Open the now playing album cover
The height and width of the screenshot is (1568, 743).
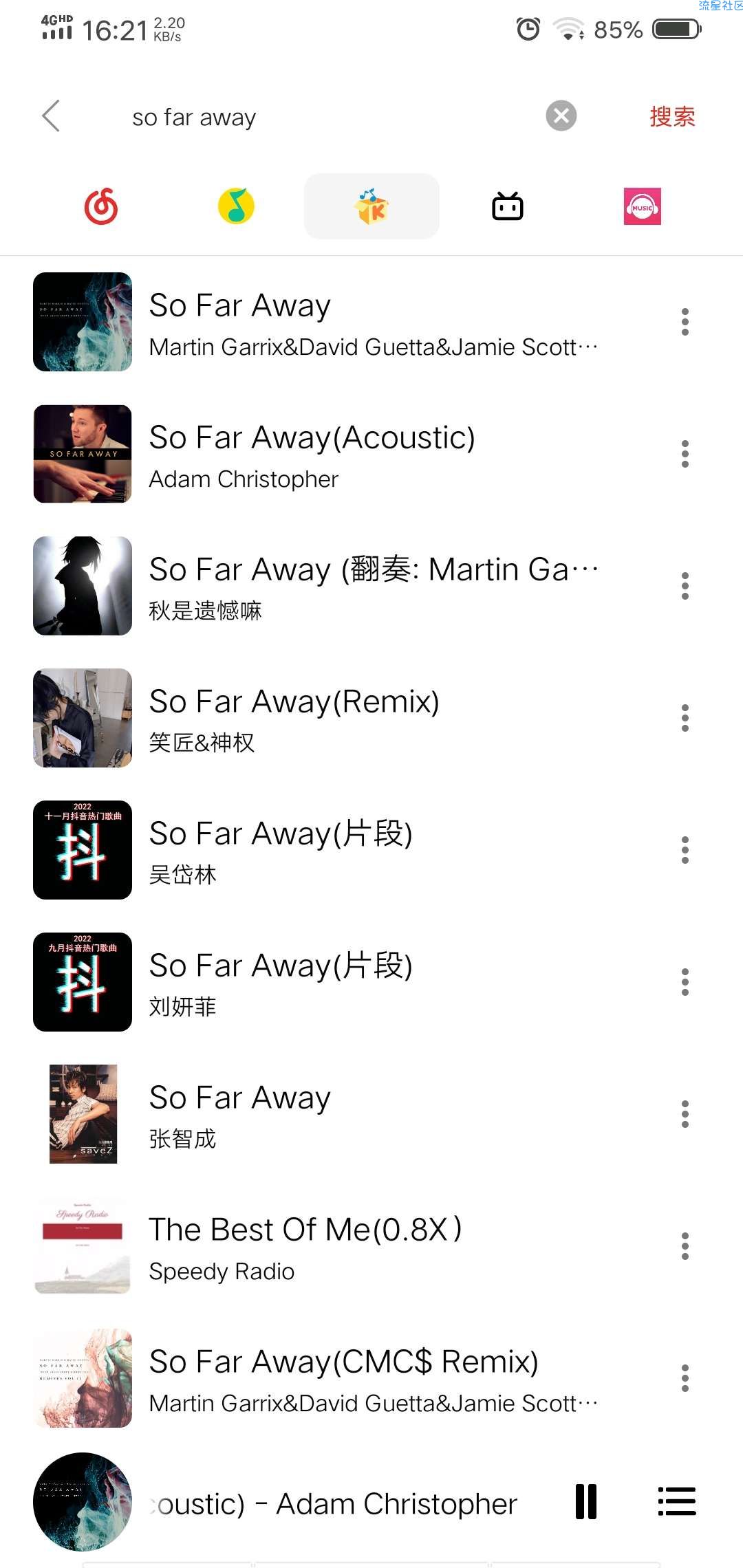coord(83,1502)
